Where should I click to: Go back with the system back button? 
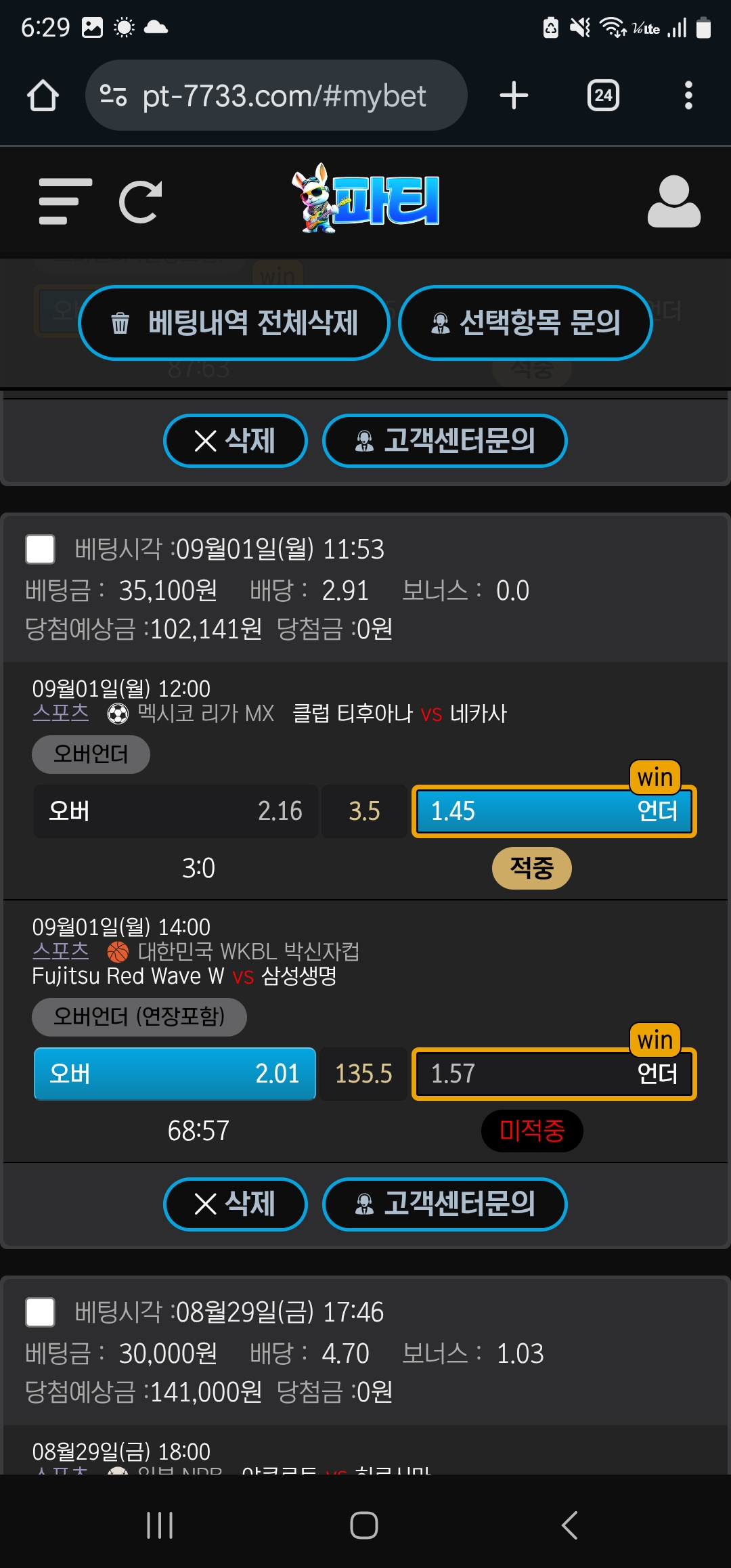[570, 1525]
